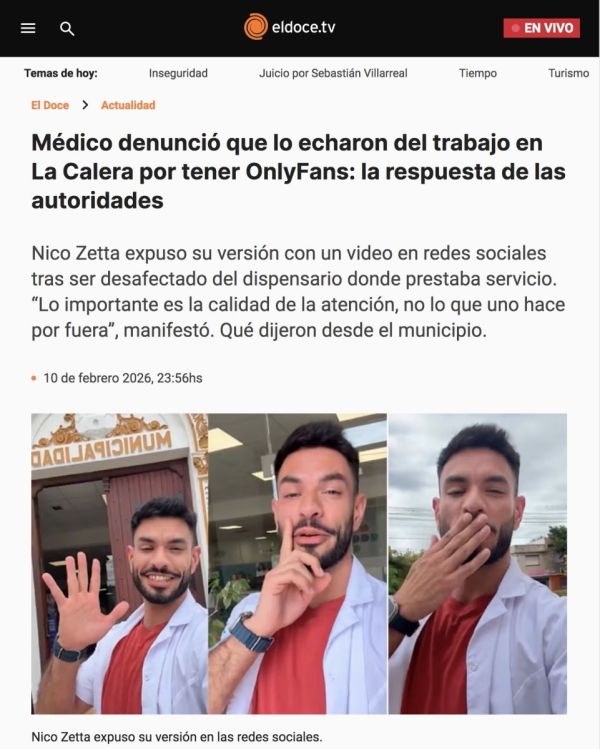Open the Tiempo topic

pos(477,73)
